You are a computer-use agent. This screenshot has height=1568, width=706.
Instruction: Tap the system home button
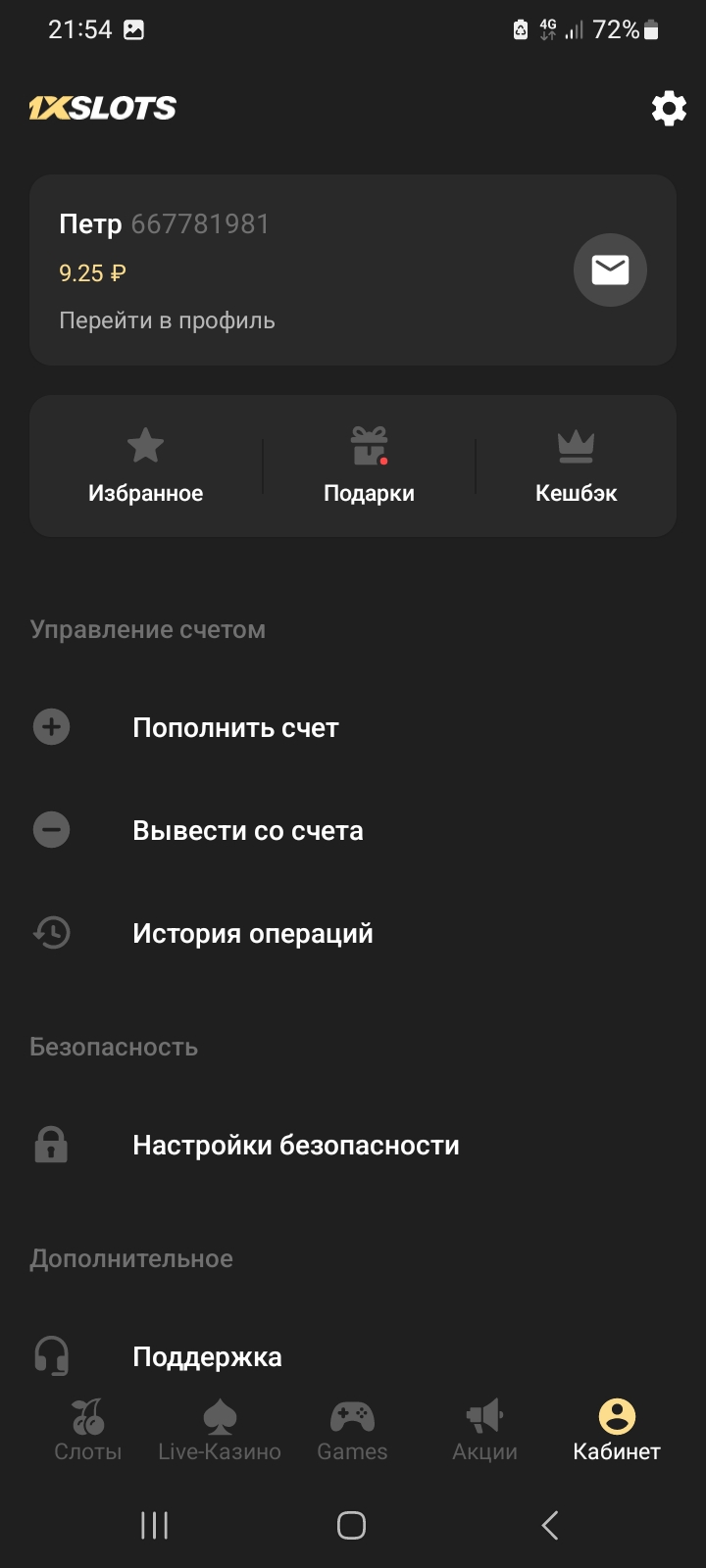351,1525
